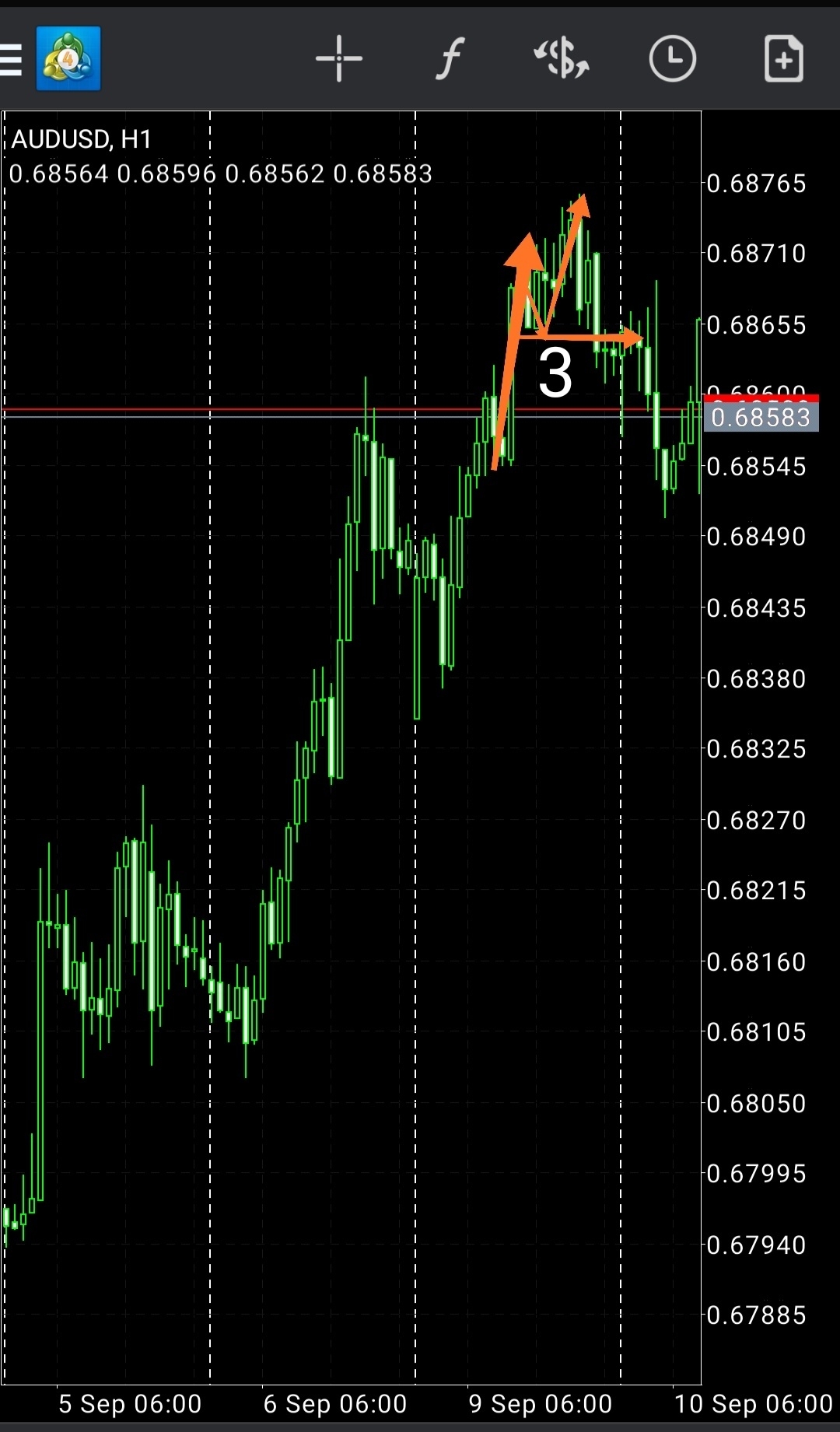Open the MetaTrader 4 app icon
The height and width of the screenshot is (1432, 840).
point(68,59)
